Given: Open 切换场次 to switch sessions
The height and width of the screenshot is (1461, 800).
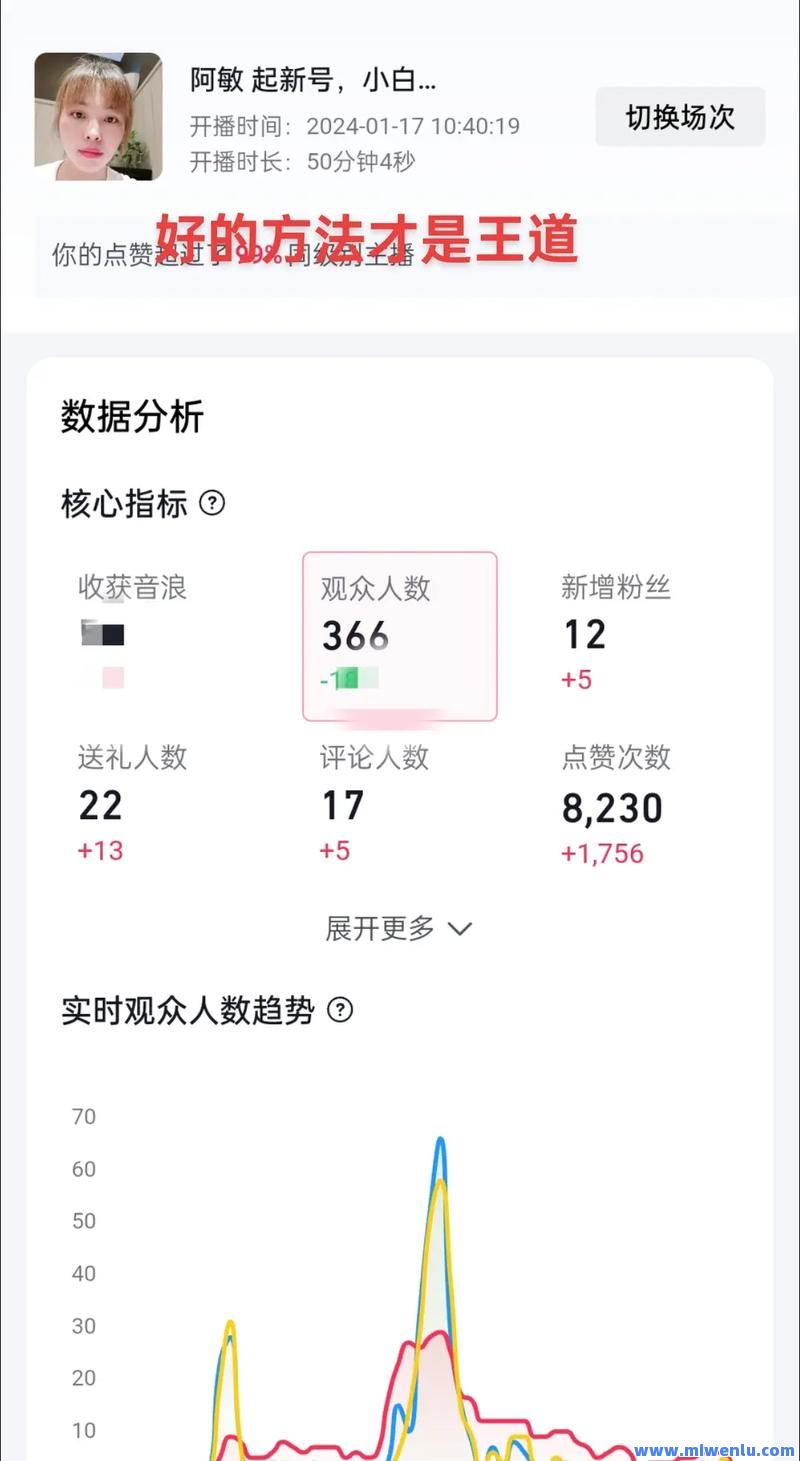Looking at the screenshot, I should pos(679,116).
